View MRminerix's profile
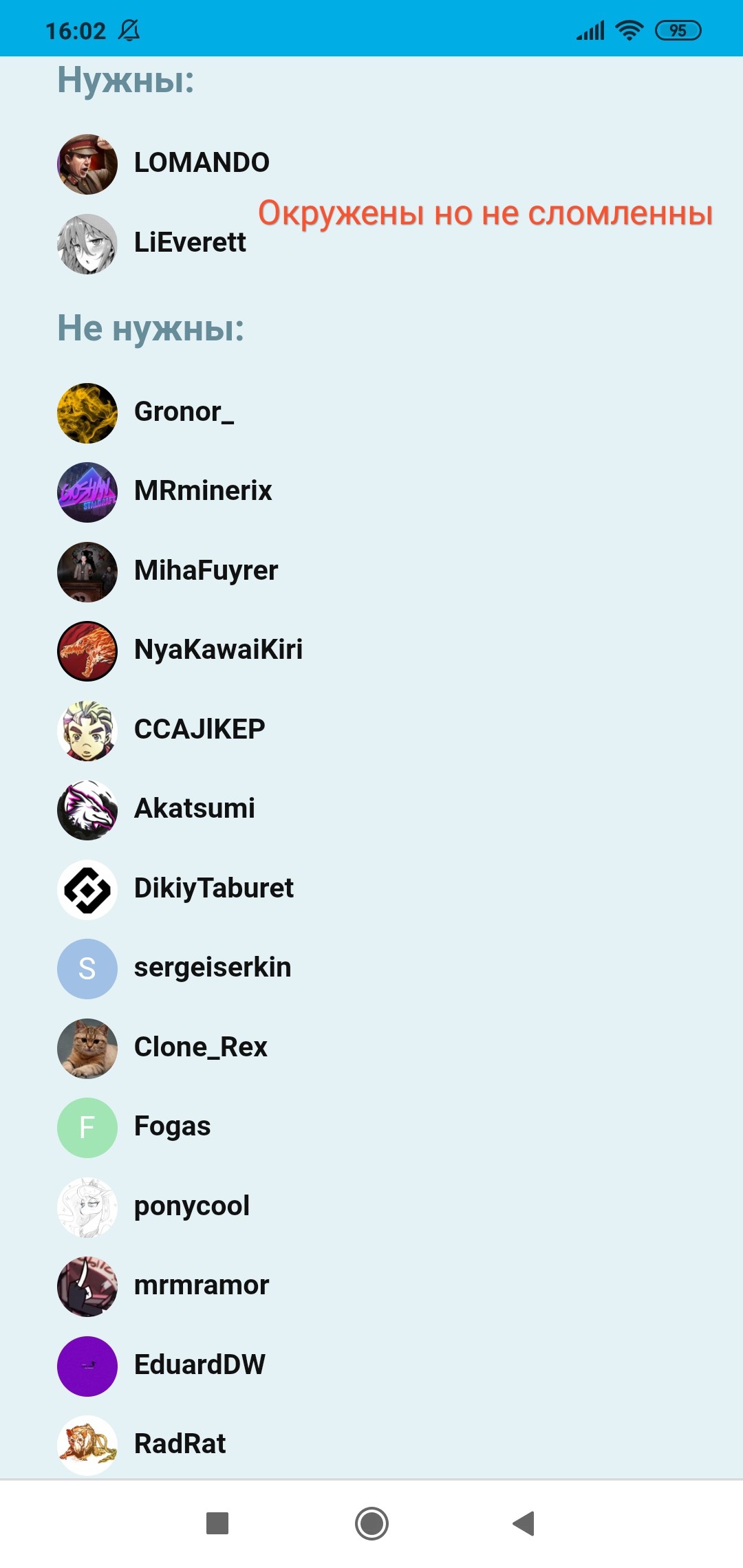The image size is (743, 1568). coord(203,492)
